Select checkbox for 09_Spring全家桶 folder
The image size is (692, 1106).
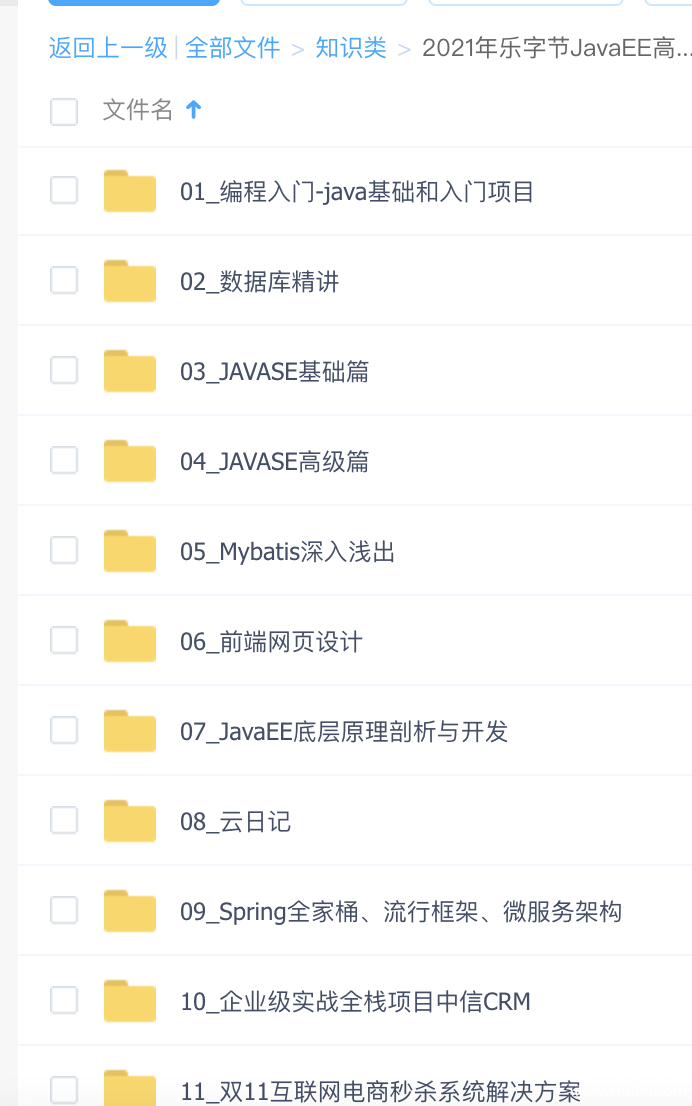click(x=64, y=910)
